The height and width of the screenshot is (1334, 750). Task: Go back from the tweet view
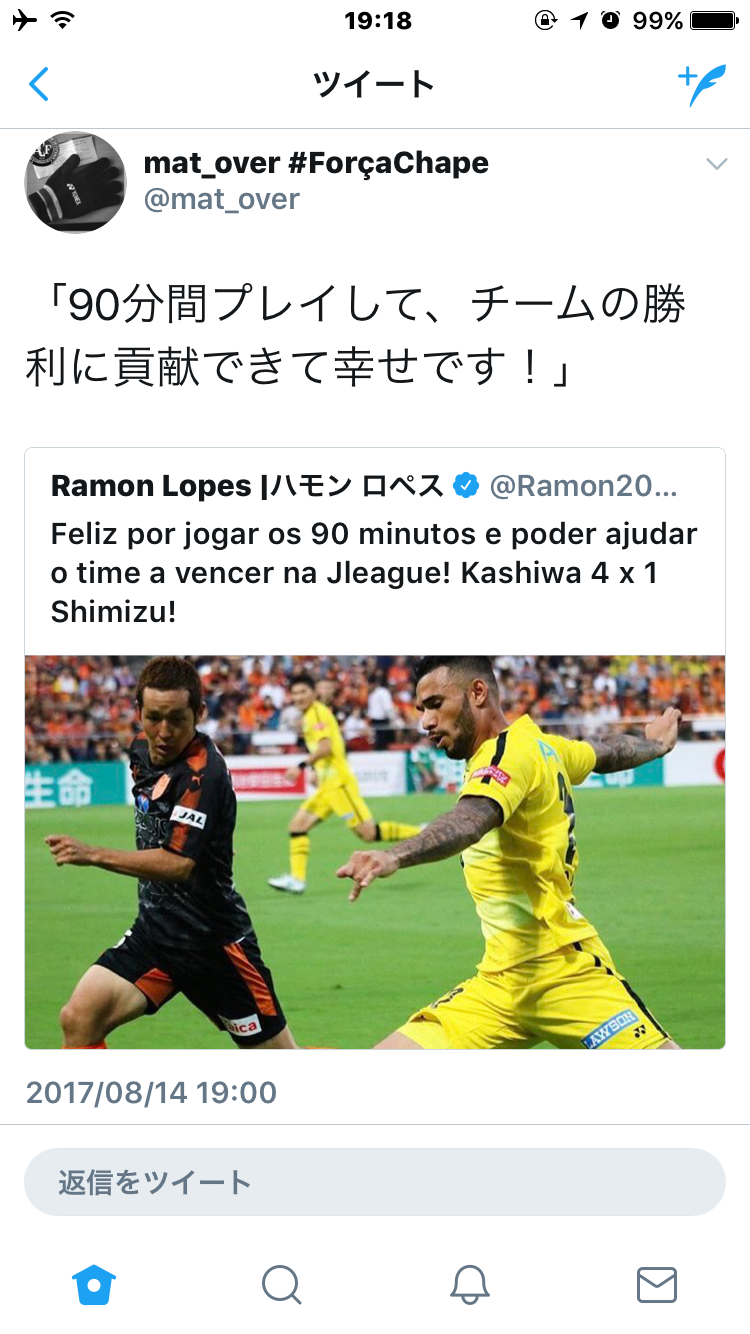pyautogui.click(x=39, y=85)
